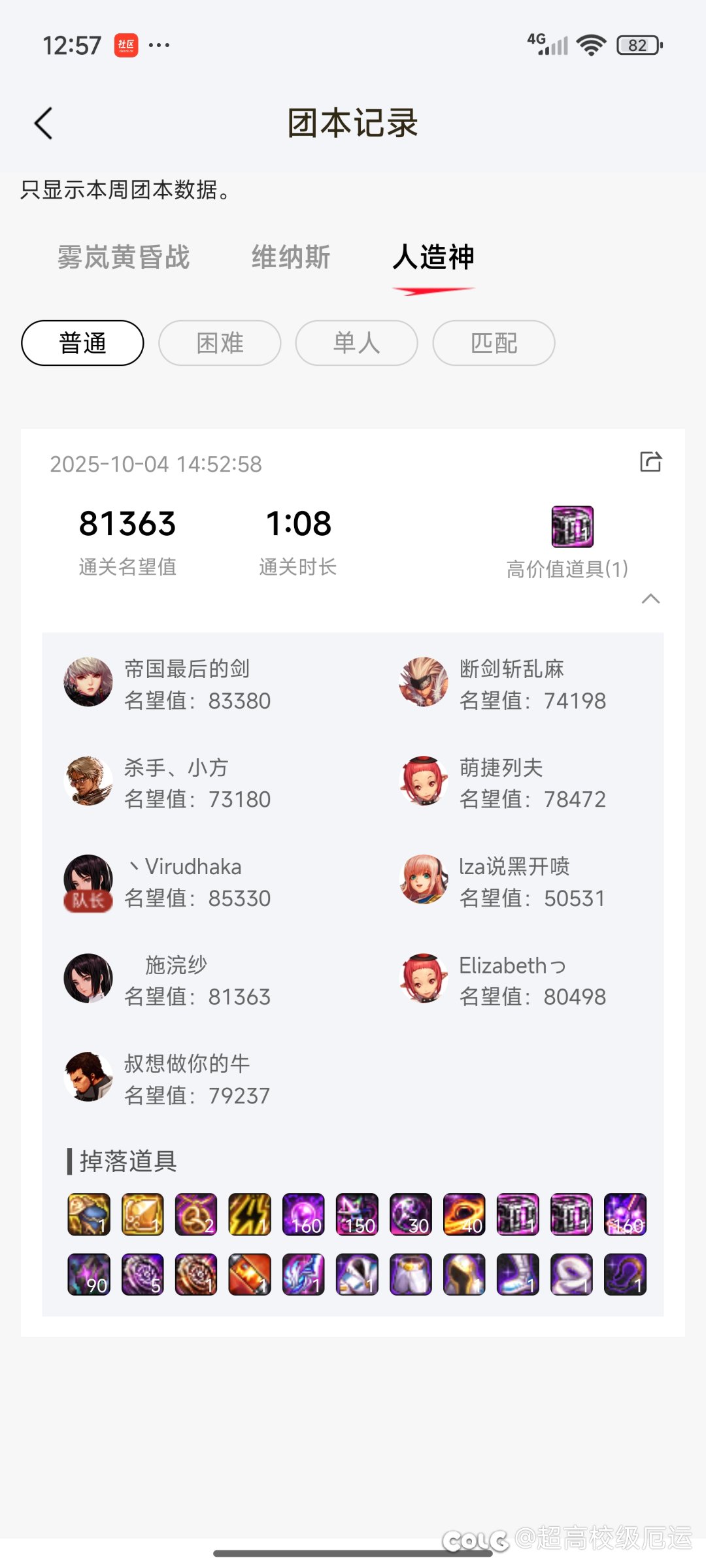Go back from 团本记录 page
The height and width of the screenshot is (1568, 706).
(44, 123)
